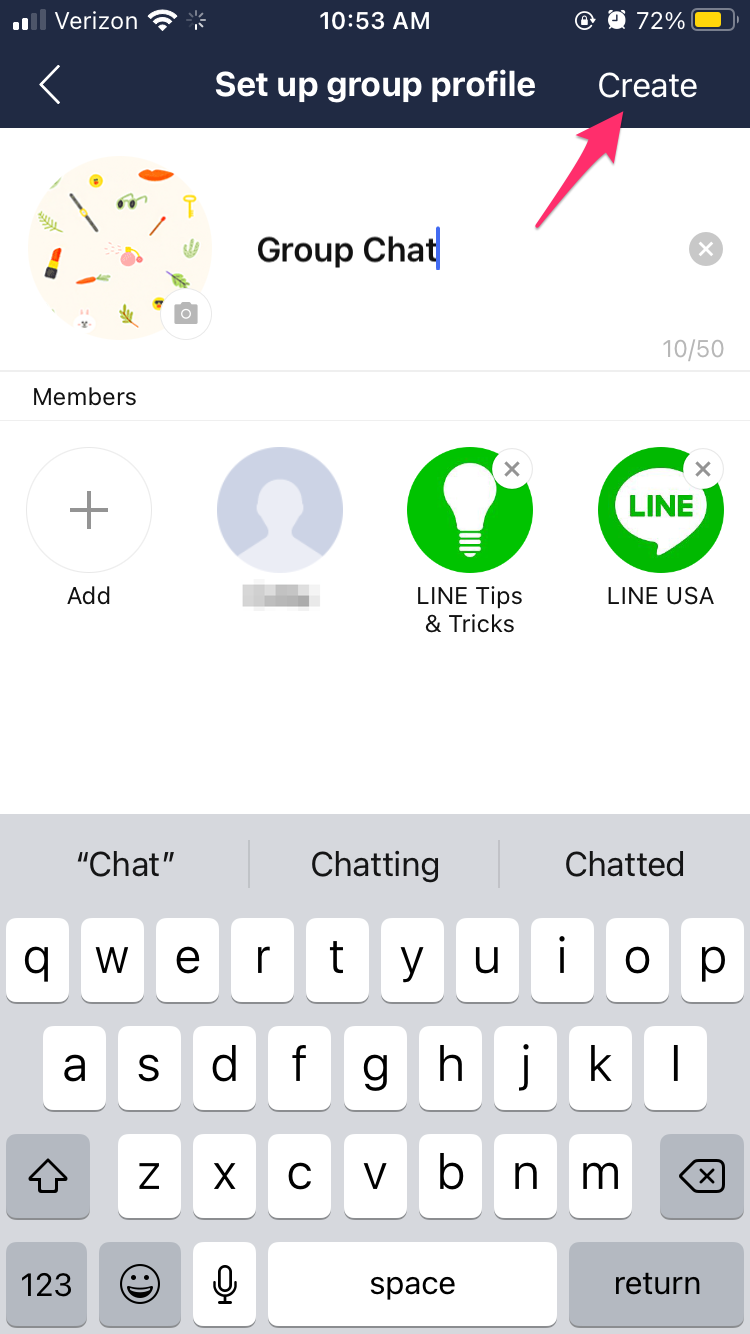Switch to numbers with the 123 key
The width and height of the screenshot is (750, 1334).
[x=46, y=1284]
